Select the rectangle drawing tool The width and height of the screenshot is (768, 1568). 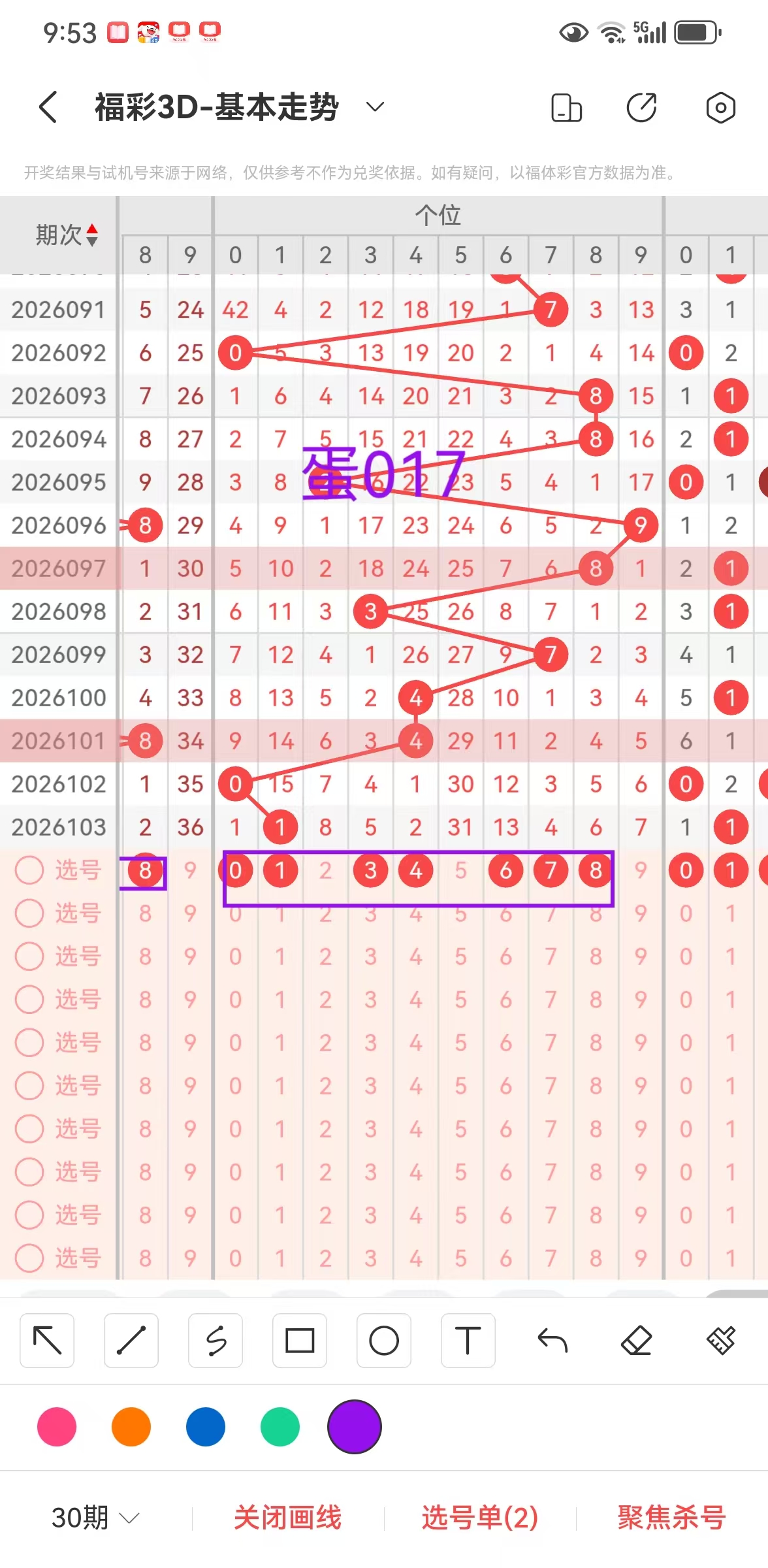click(300, 1341)
